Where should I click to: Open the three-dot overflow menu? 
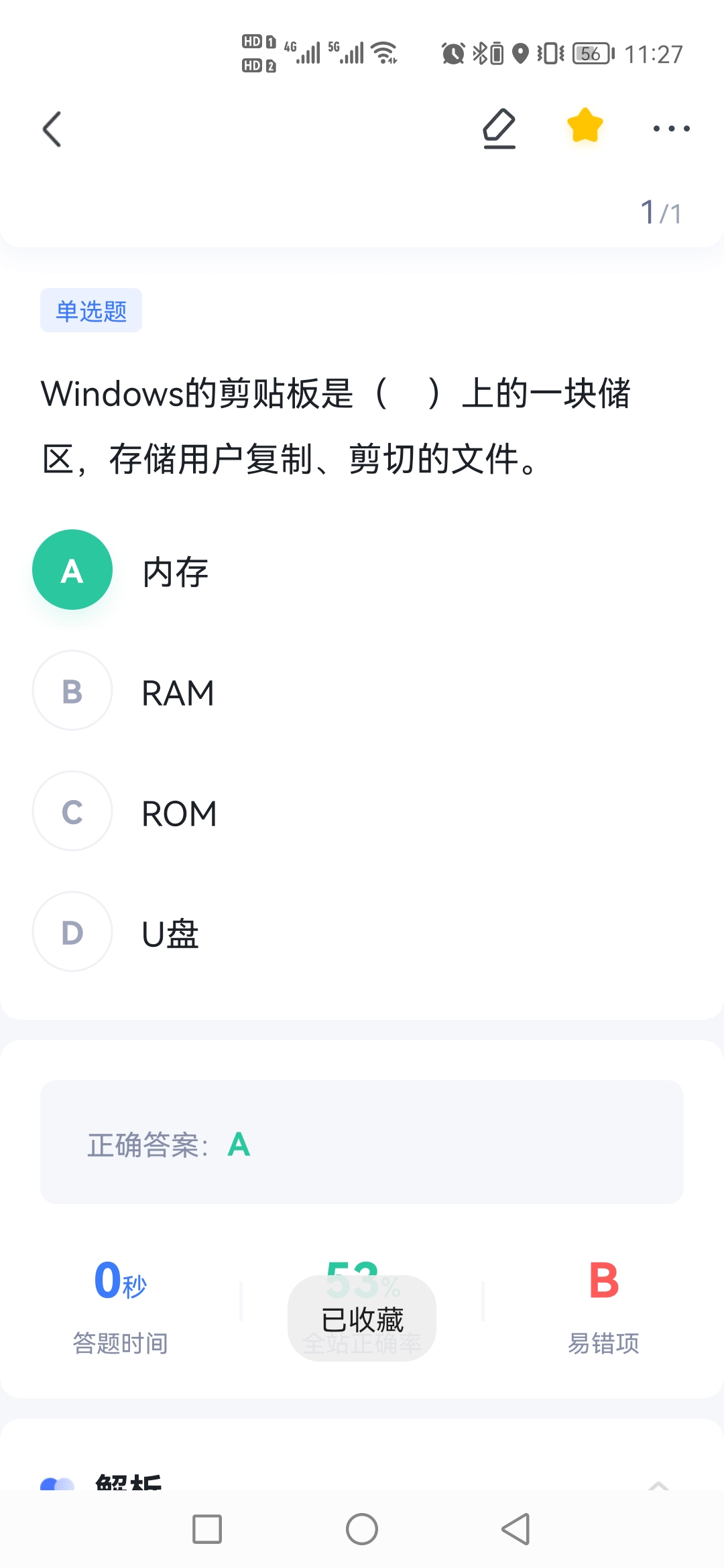(672, 128)
